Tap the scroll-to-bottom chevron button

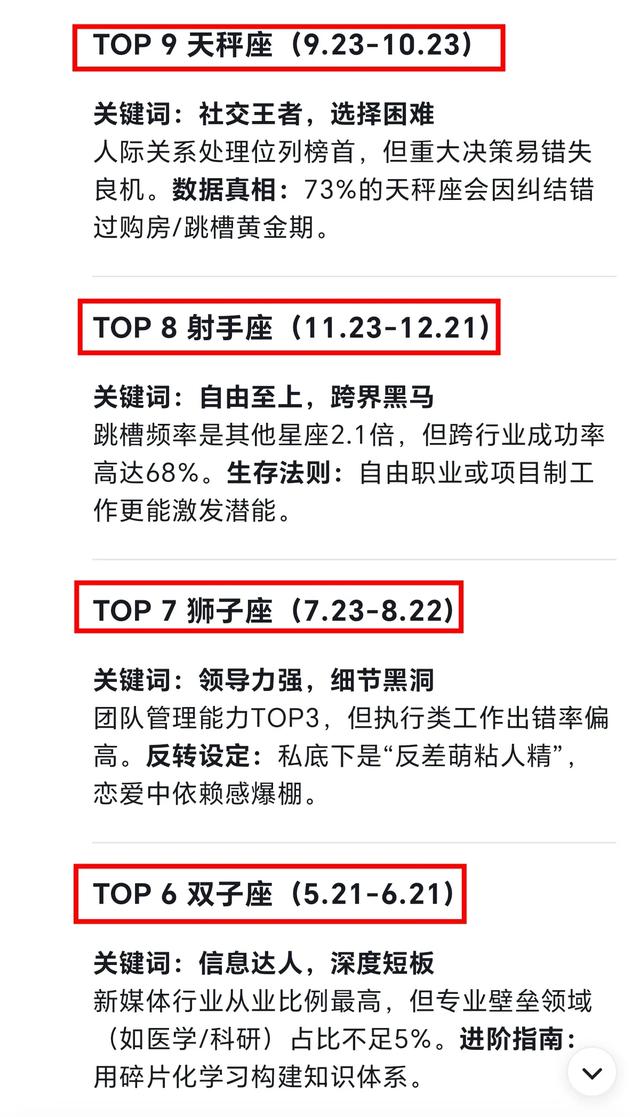(x=592, y=1072)
